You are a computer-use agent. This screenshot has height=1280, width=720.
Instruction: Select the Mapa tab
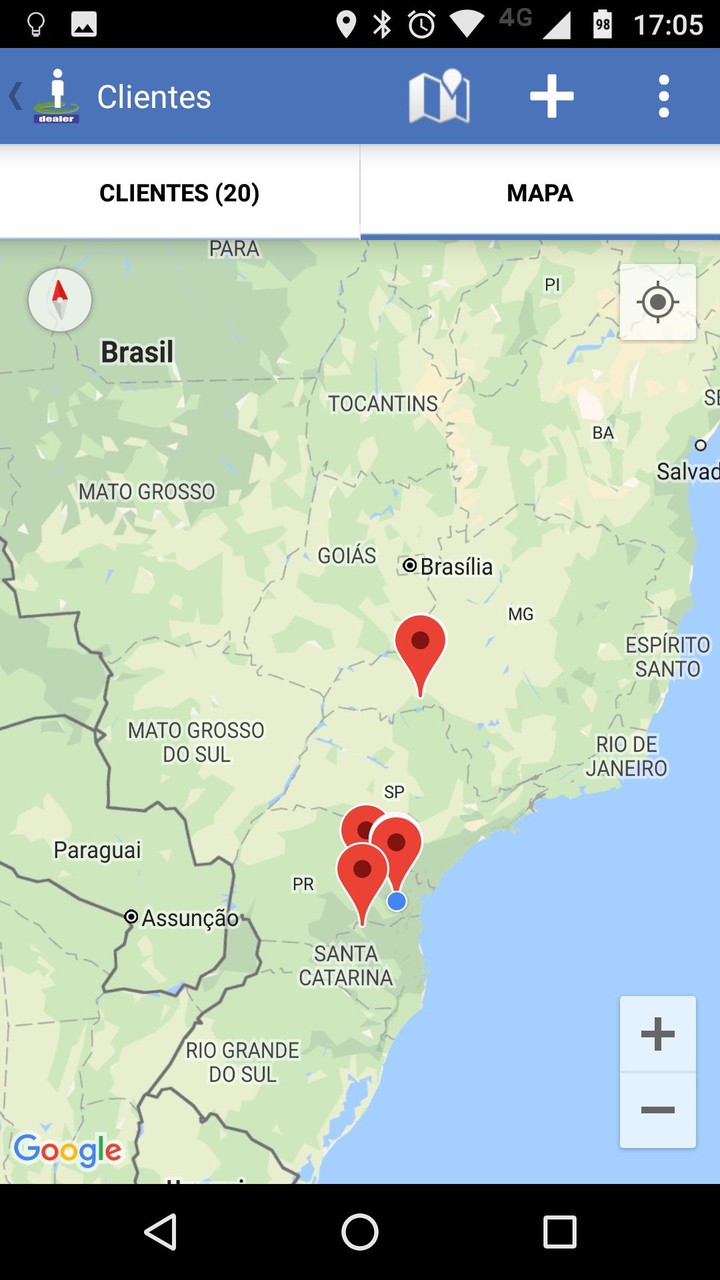pos(540,193)
